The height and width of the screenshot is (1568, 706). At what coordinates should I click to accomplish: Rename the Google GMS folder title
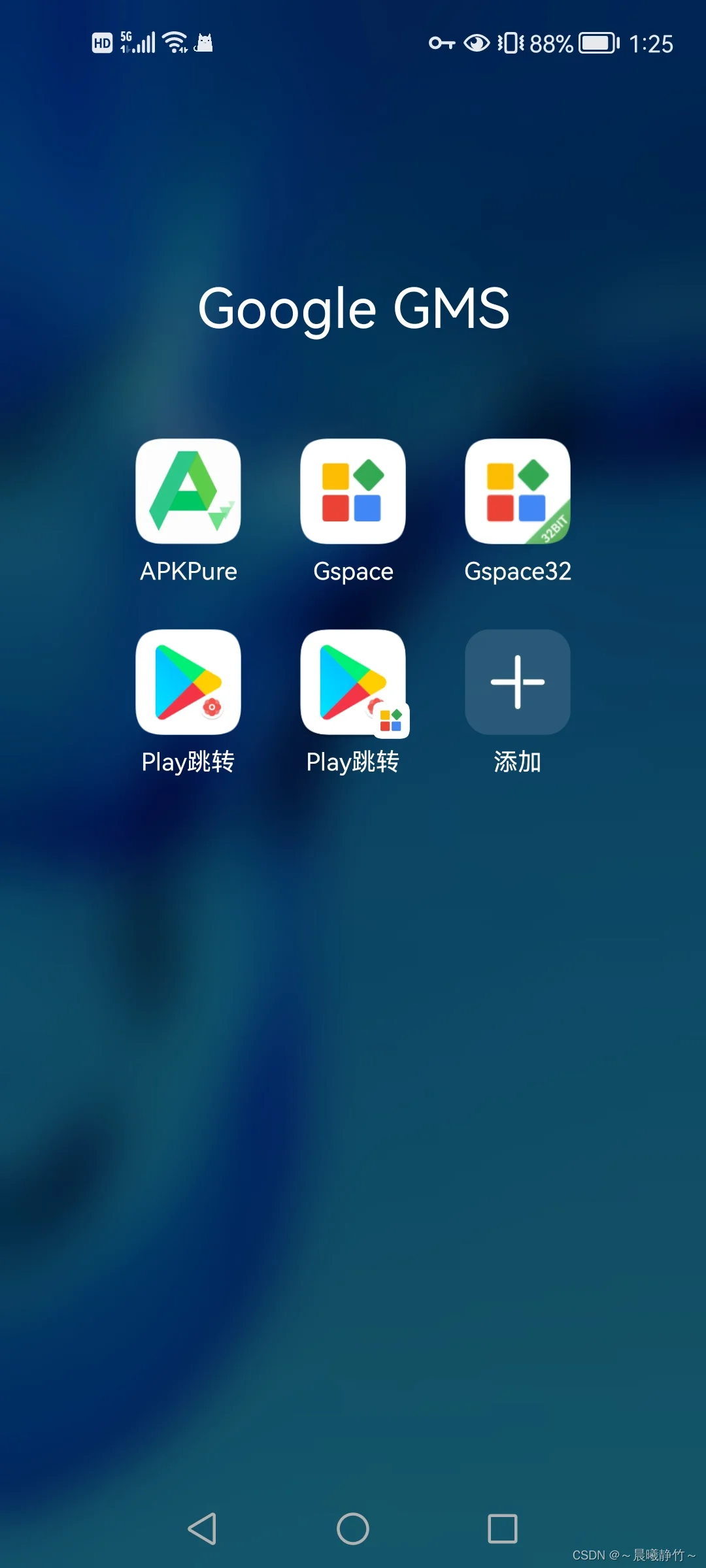point(353,308)
